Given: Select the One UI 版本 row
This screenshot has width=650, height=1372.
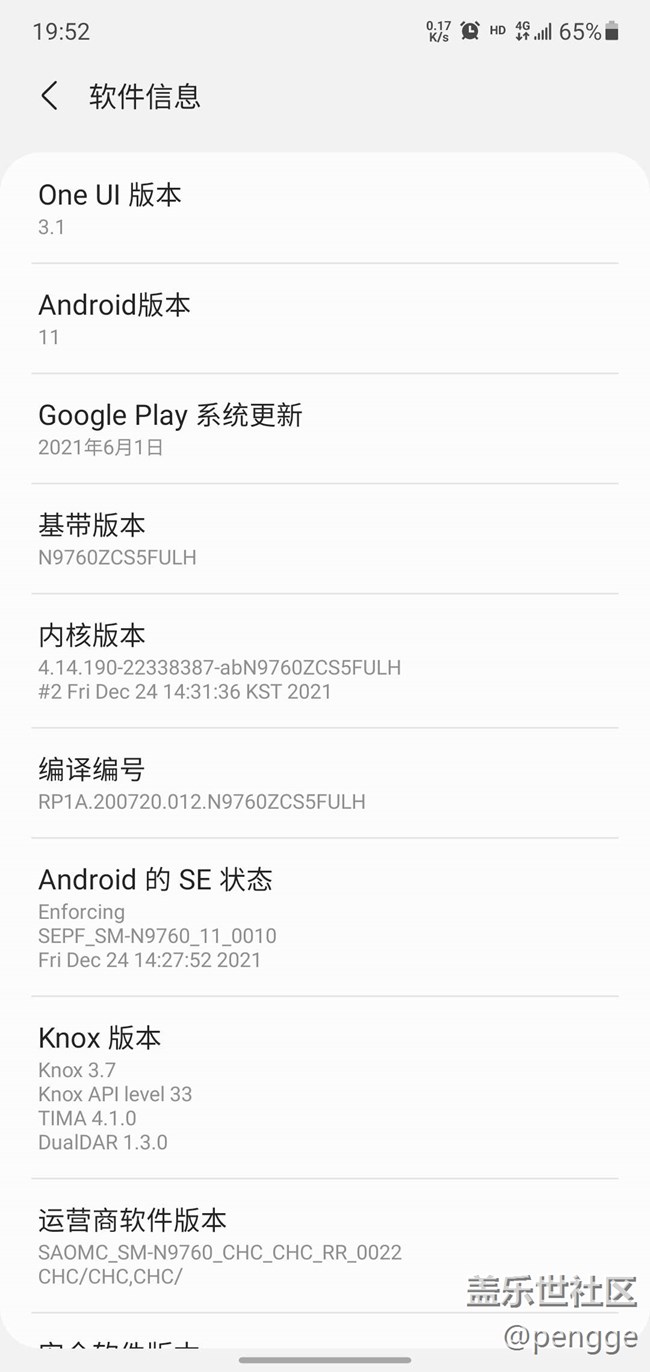Looking at the screenshot, I should [x=324, y=209].
